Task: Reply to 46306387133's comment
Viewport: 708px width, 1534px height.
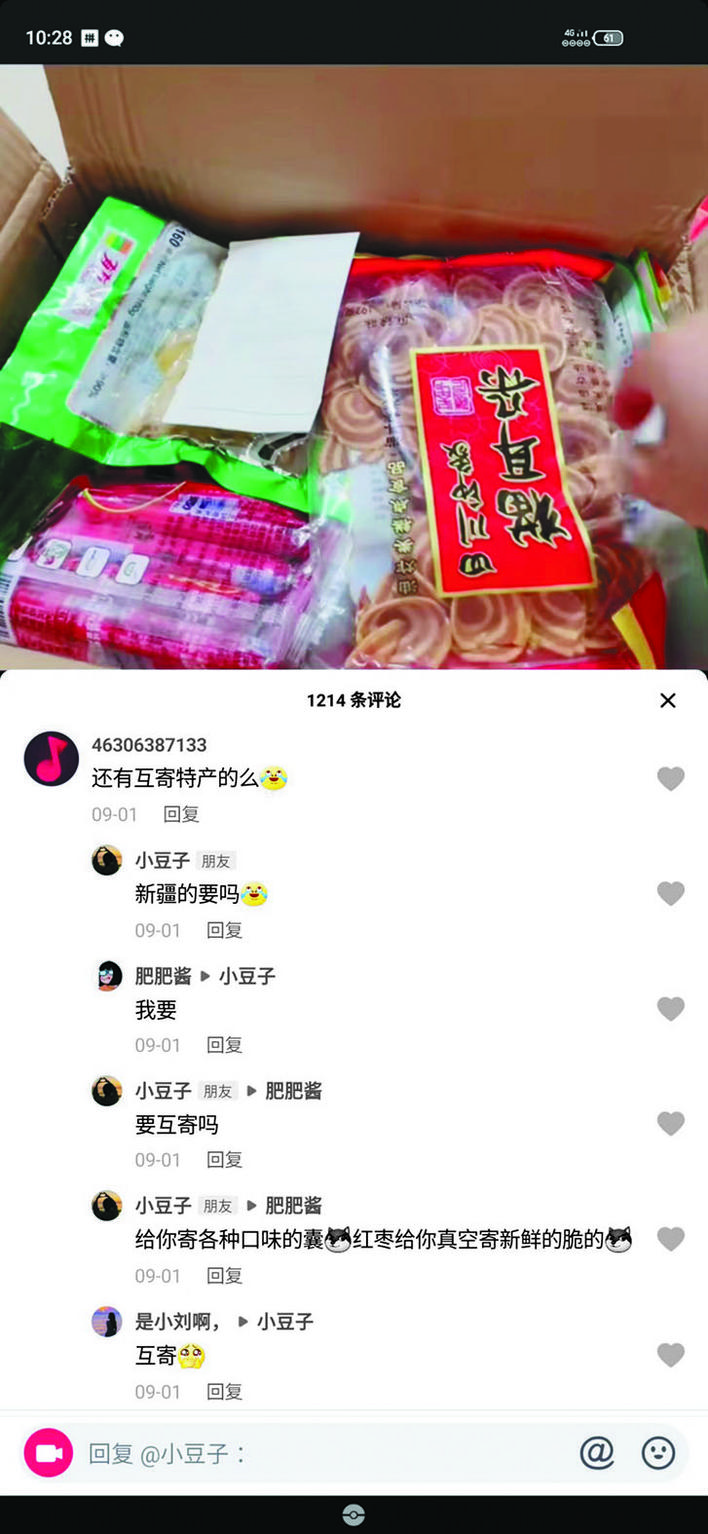Action: click(x=181, y=814)
